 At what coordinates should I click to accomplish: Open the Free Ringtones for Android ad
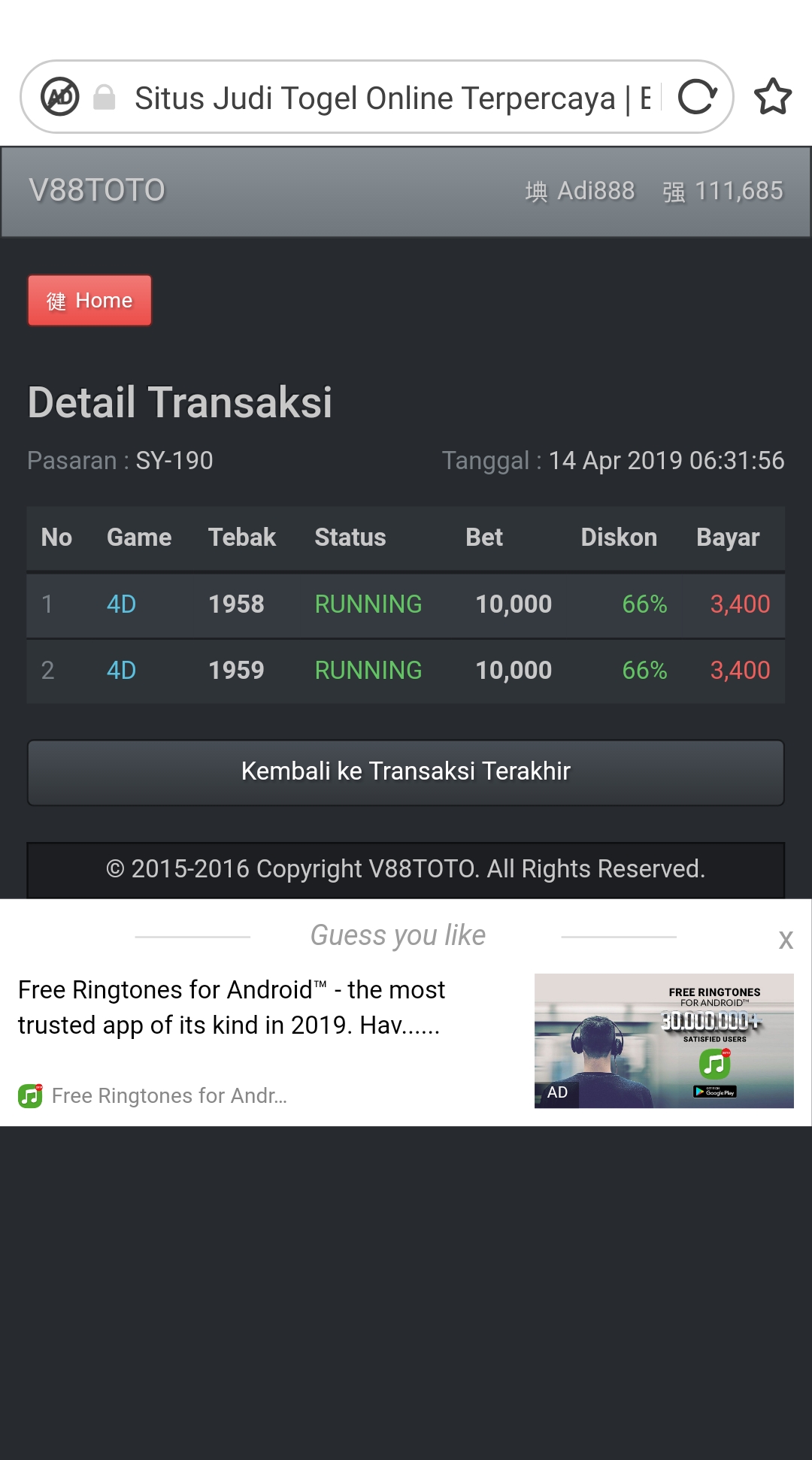tap(232, 1007)
